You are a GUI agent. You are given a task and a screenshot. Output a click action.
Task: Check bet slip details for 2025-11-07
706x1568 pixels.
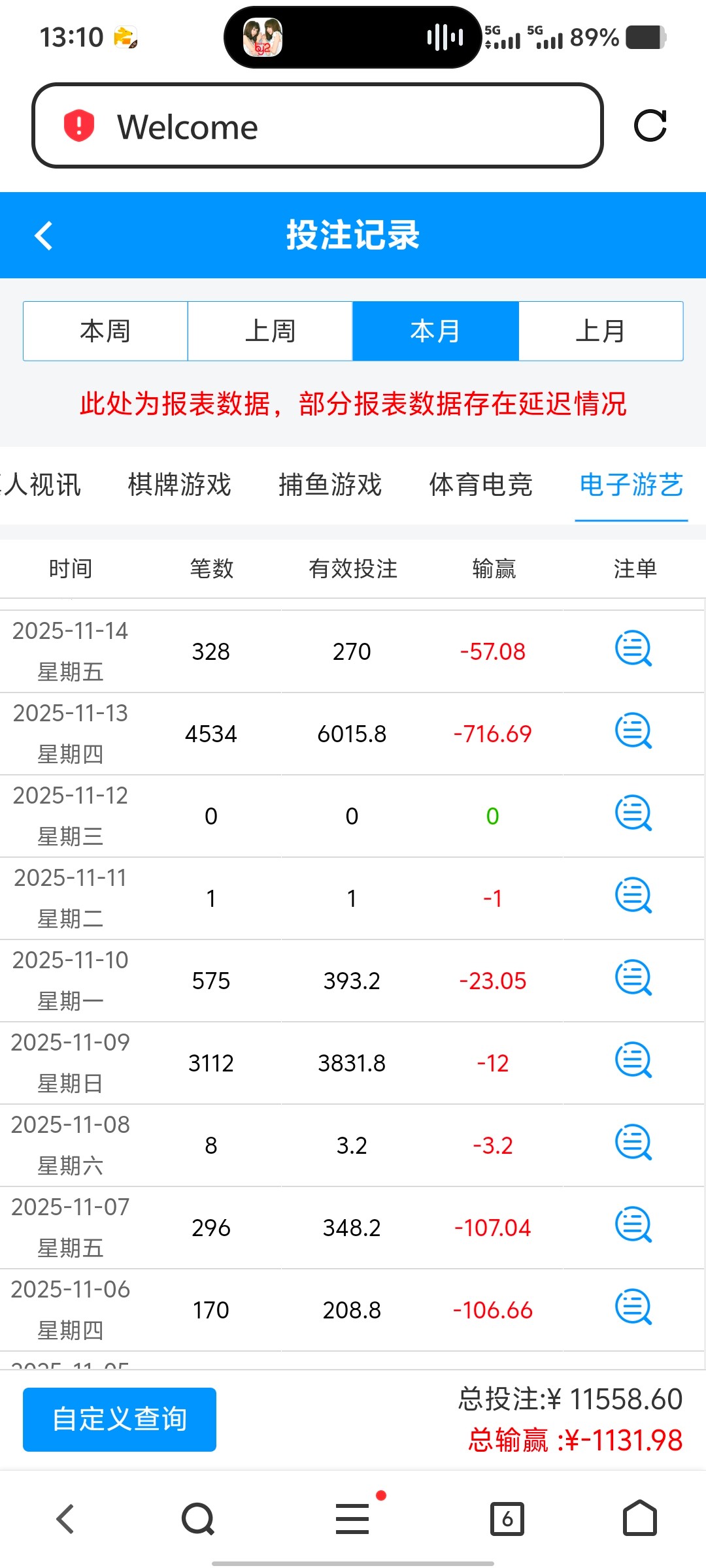click(633, 1225)
